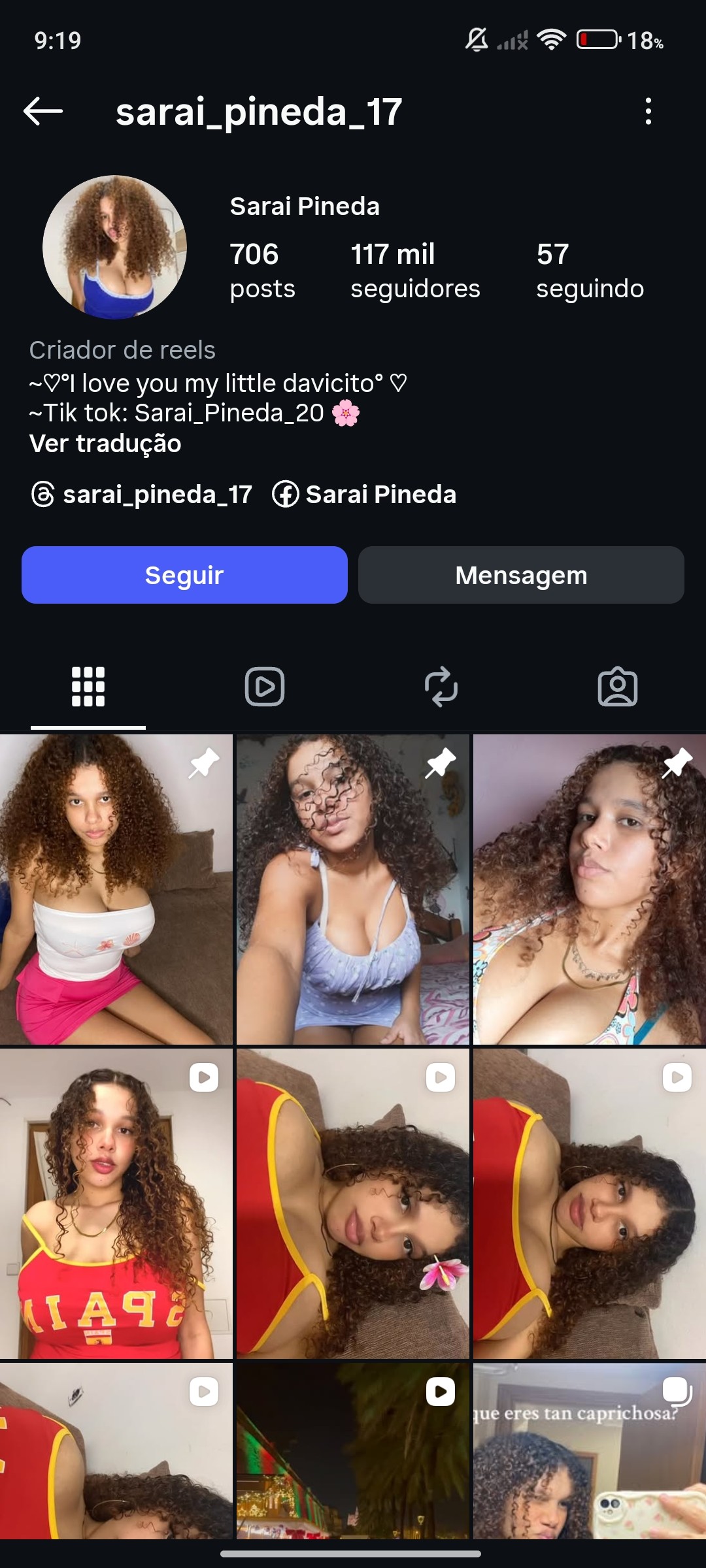Go back using the arrow icon
706x1568 pixels.
43,111
